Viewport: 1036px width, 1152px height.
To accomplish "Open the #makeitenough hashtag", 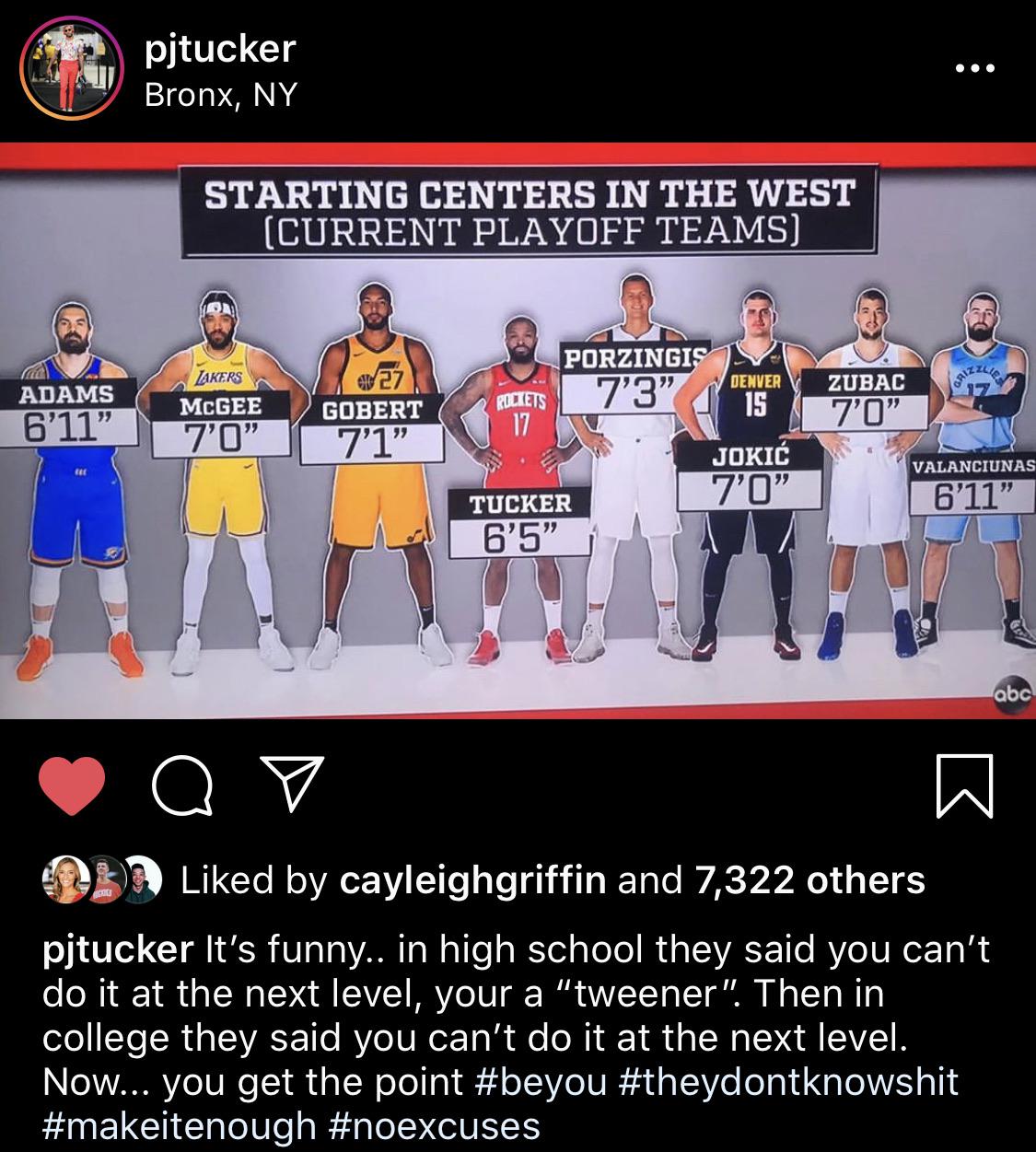I will click(x=180, y=1125).
